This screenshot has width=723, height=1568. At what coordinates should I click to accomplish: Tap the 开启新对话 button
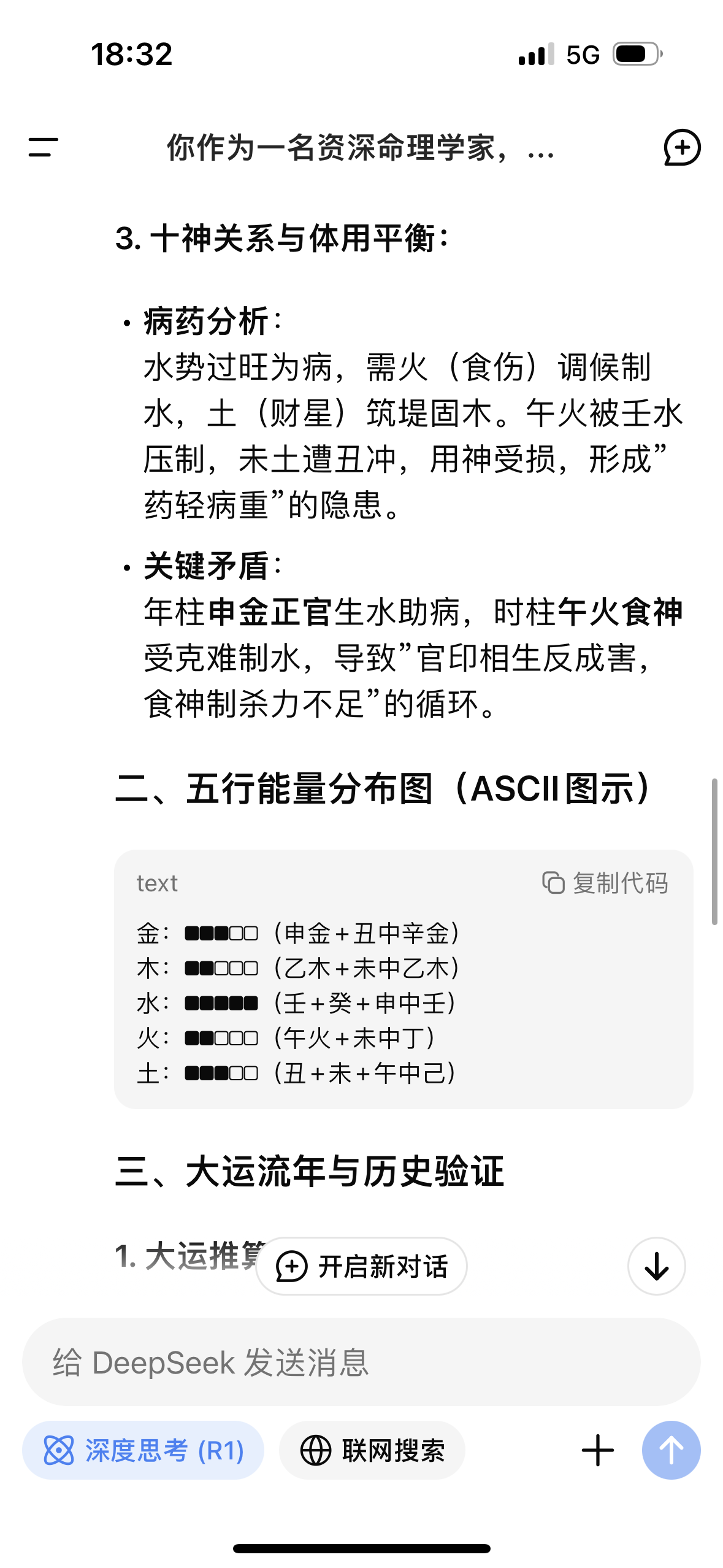[x=362, y=1266]
